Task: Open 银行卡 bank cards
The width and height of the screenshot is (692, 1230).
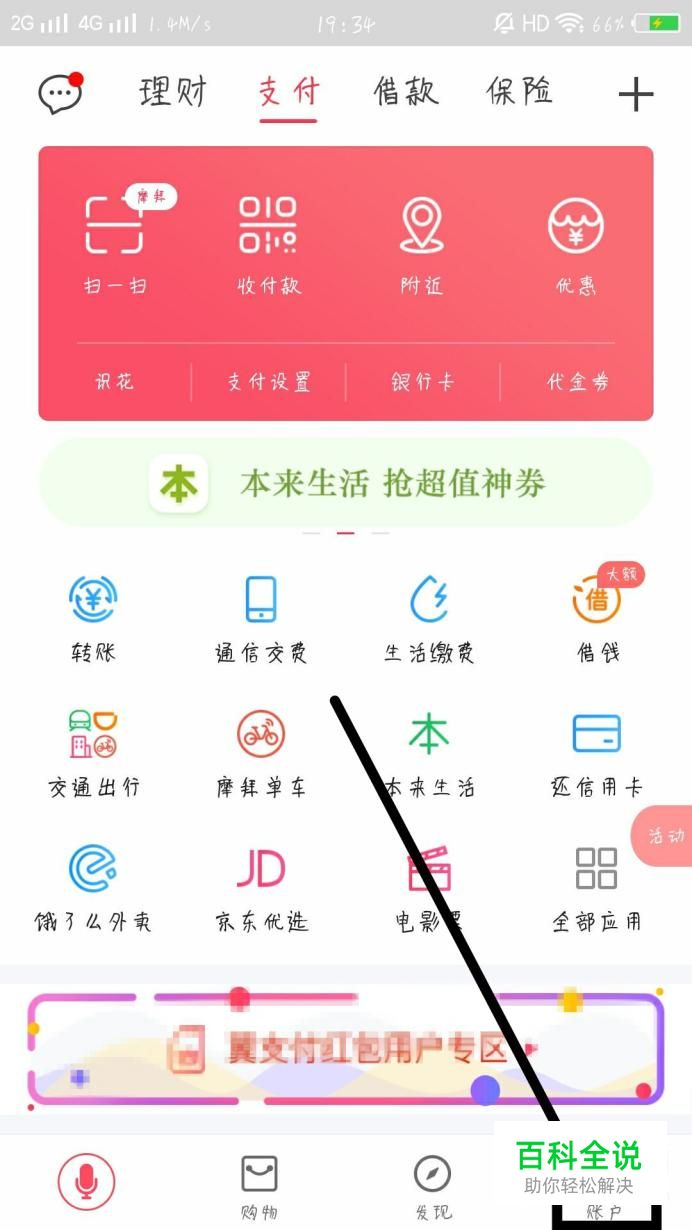Action: [x=421, y=381]
